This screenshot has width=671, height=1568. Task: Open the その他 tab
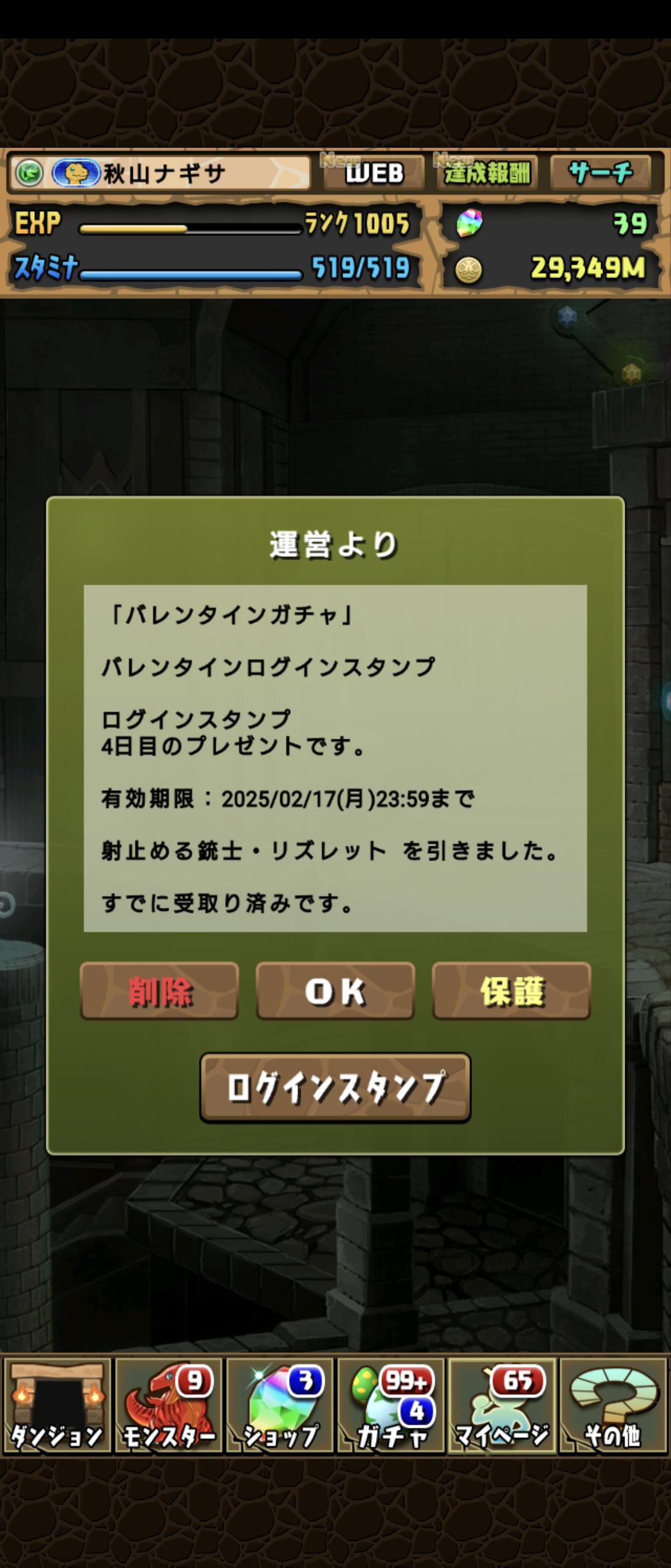click(613, 1406)
